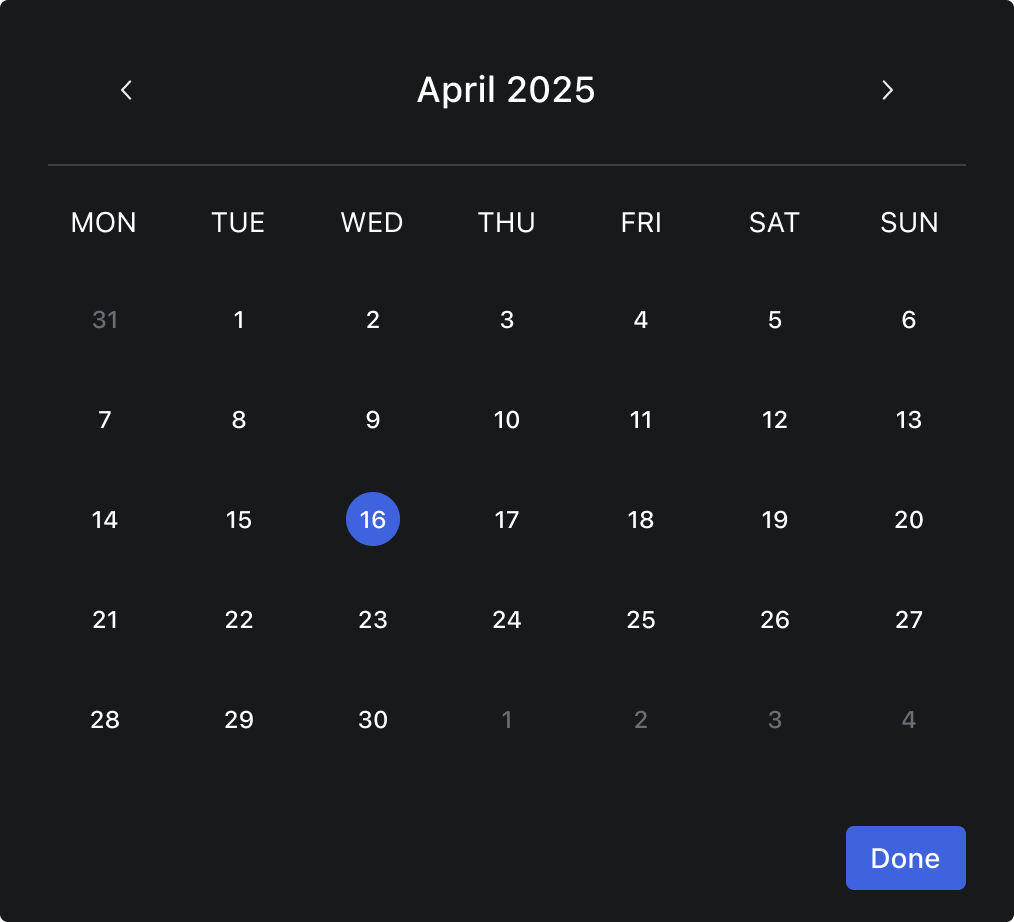Select Saturday April 19
Screen dimensions: 1014x922
775,520
